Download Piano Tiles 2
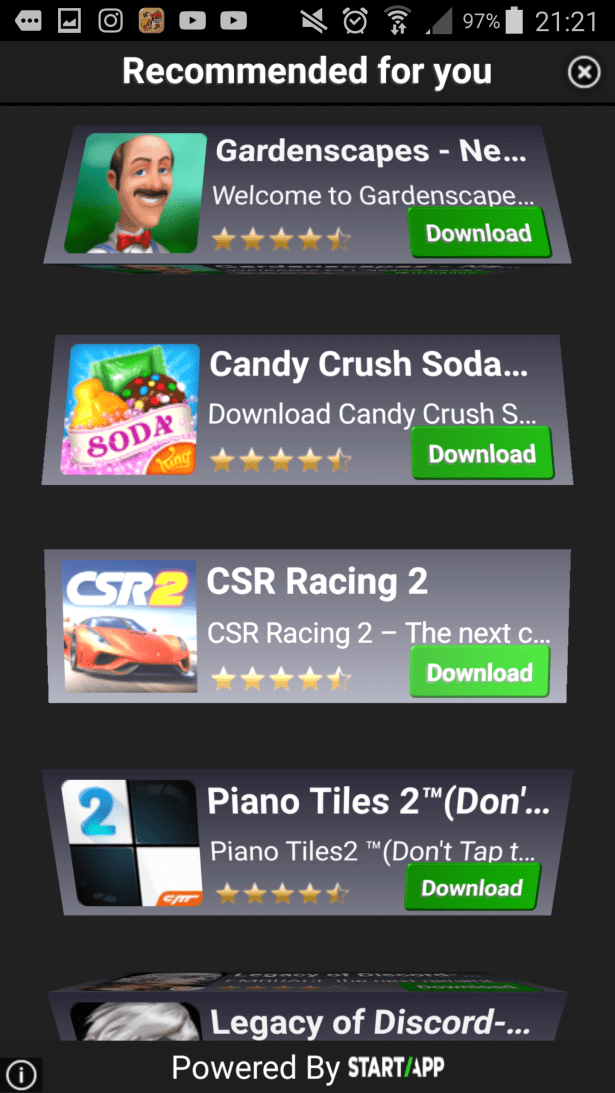 (x=471, y=887)
